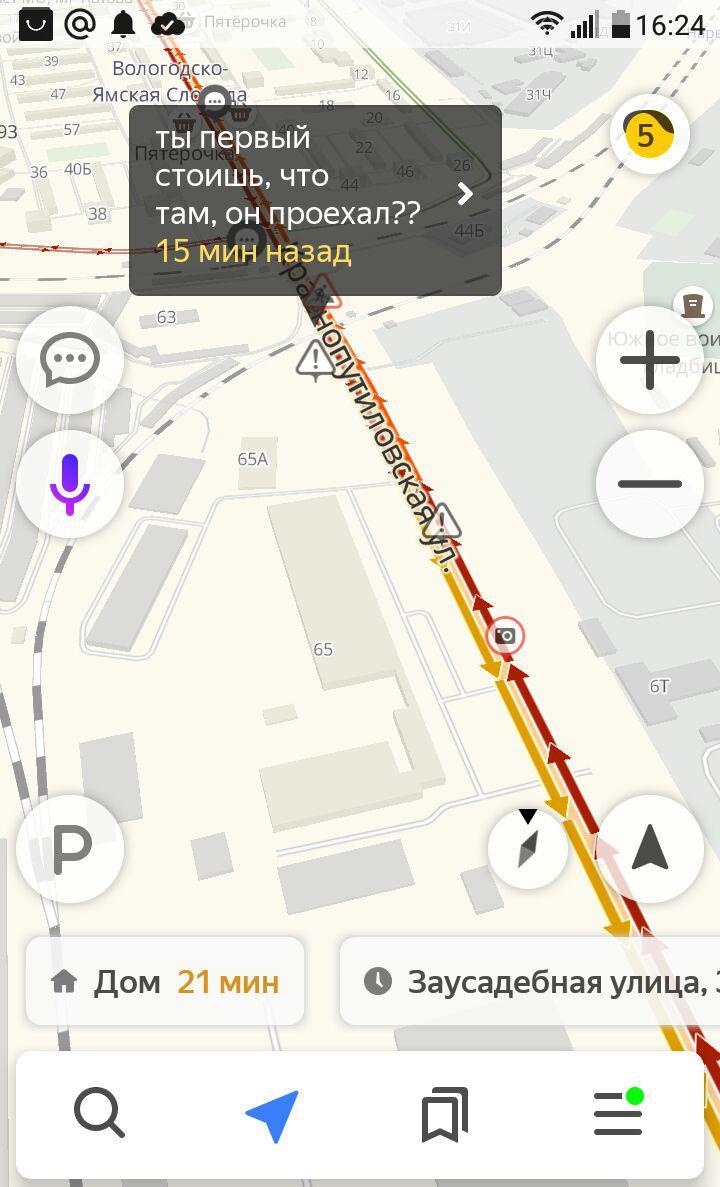Activate the voice assistant microphone
Viewport: 720px width, 1187px height.
click(x=70, y=484)
